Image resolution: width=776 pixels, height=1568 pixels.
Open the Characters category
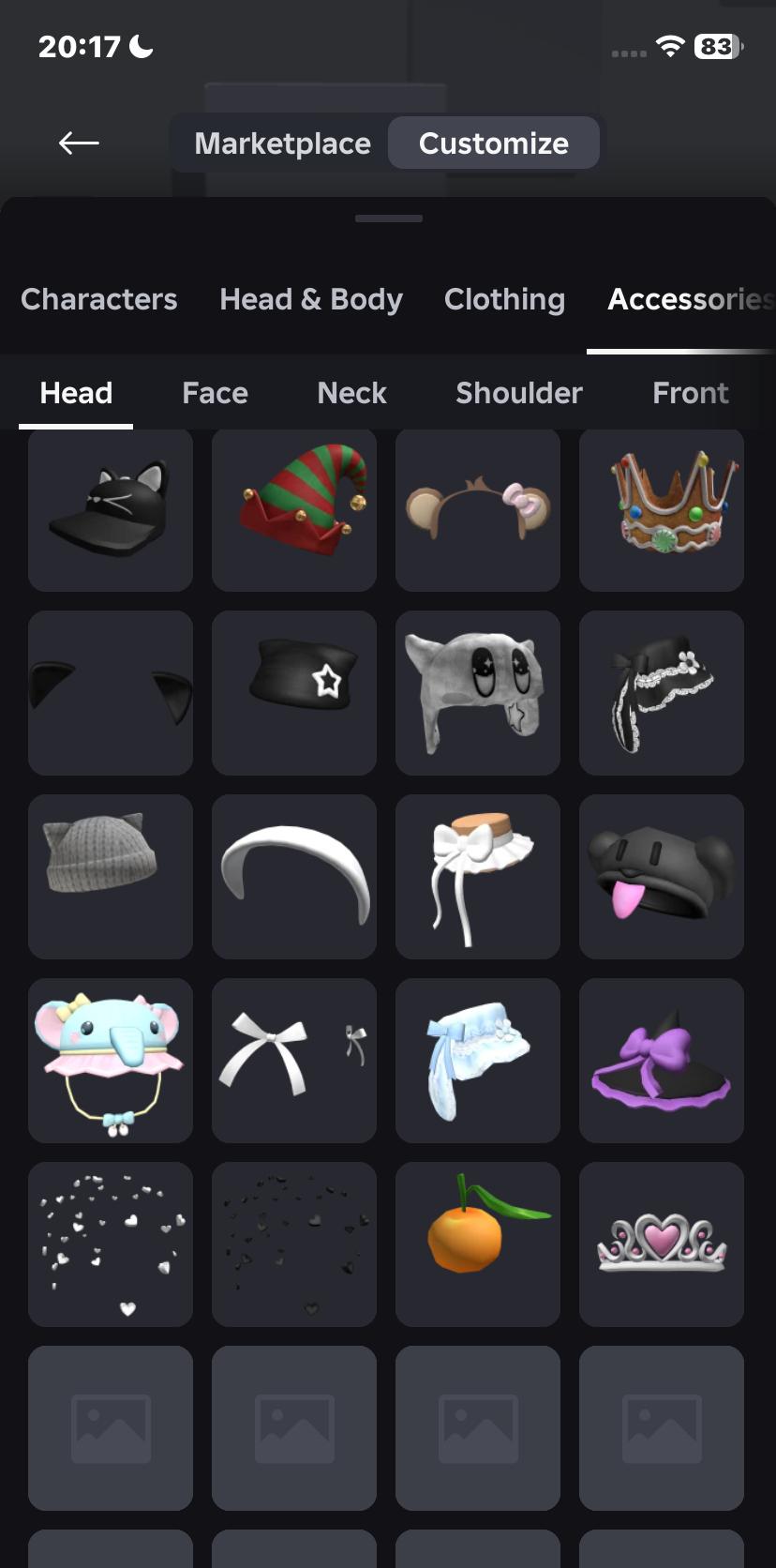point(99,299)
